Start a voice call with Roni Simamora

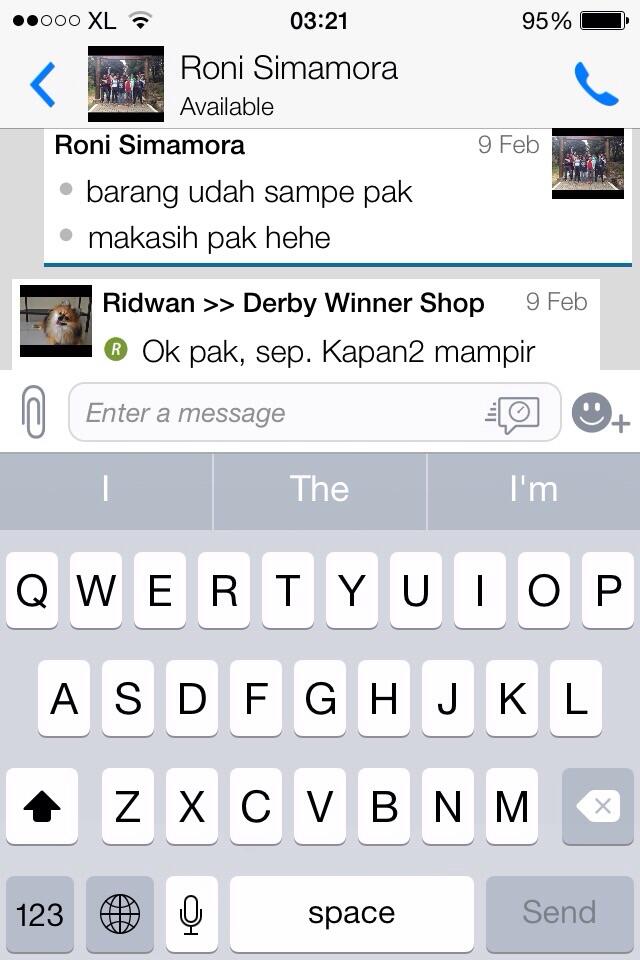(x=596, y=84)
